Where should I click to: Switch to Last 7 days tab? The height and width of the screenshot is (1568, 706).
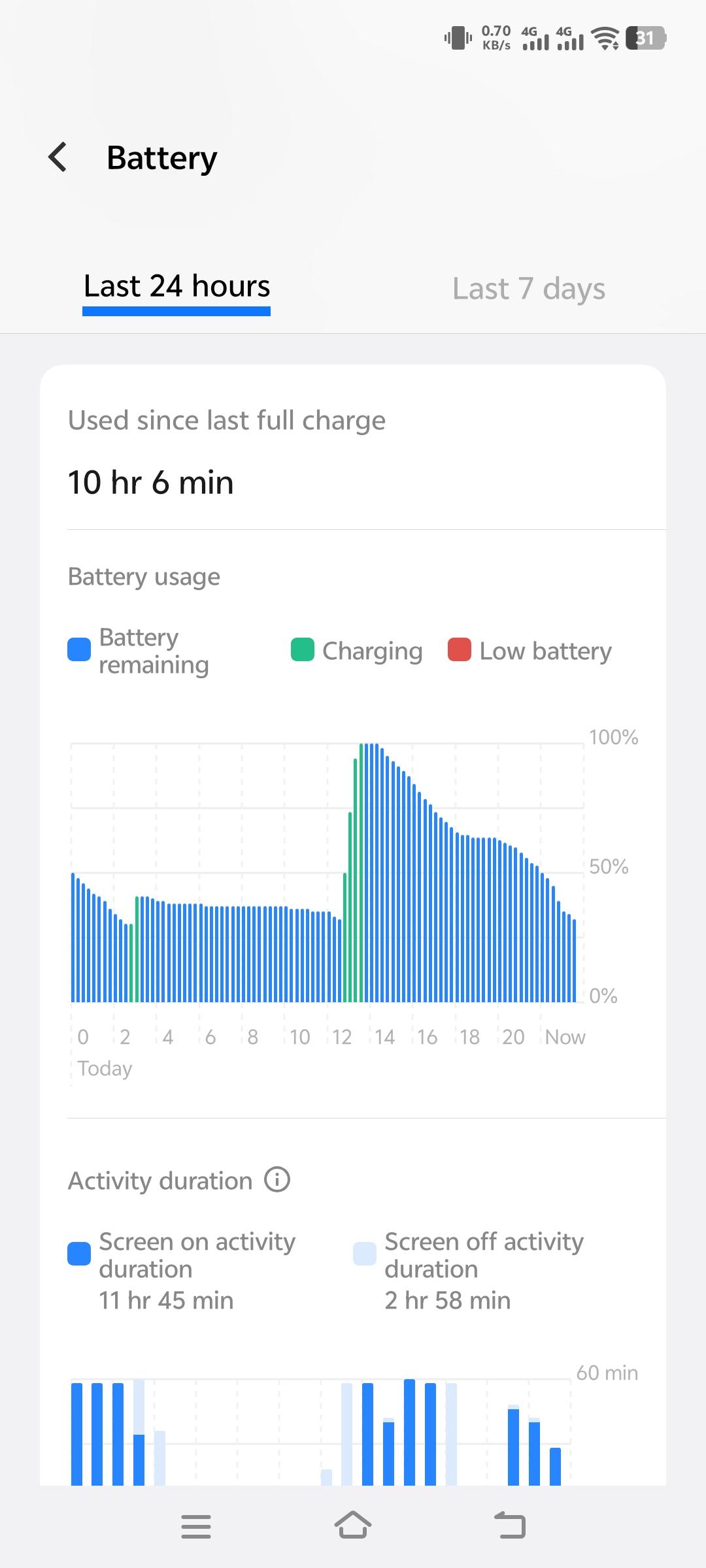(x=528, y=288)
